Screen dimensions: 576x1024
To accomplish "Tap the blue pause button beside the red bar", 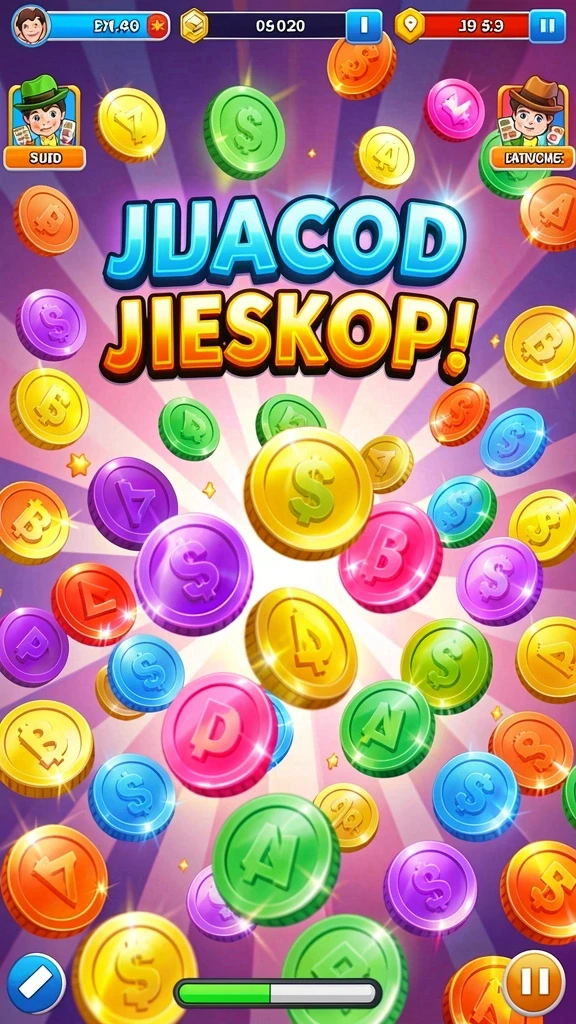I will pyautogui.click(x=547, y=26).
